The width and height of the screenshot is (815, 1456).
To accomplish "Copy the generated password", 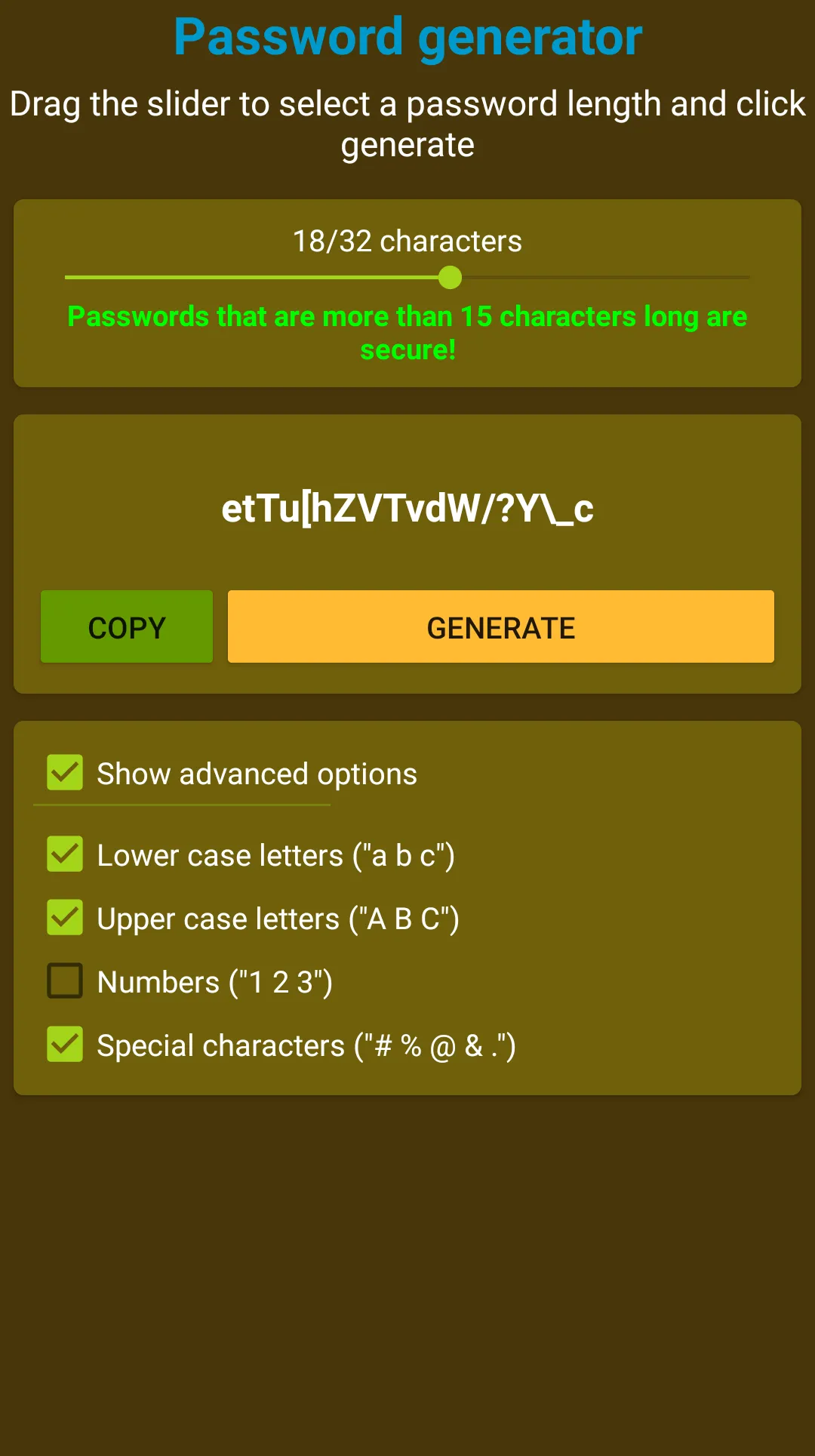I will [x=127, y=626].
